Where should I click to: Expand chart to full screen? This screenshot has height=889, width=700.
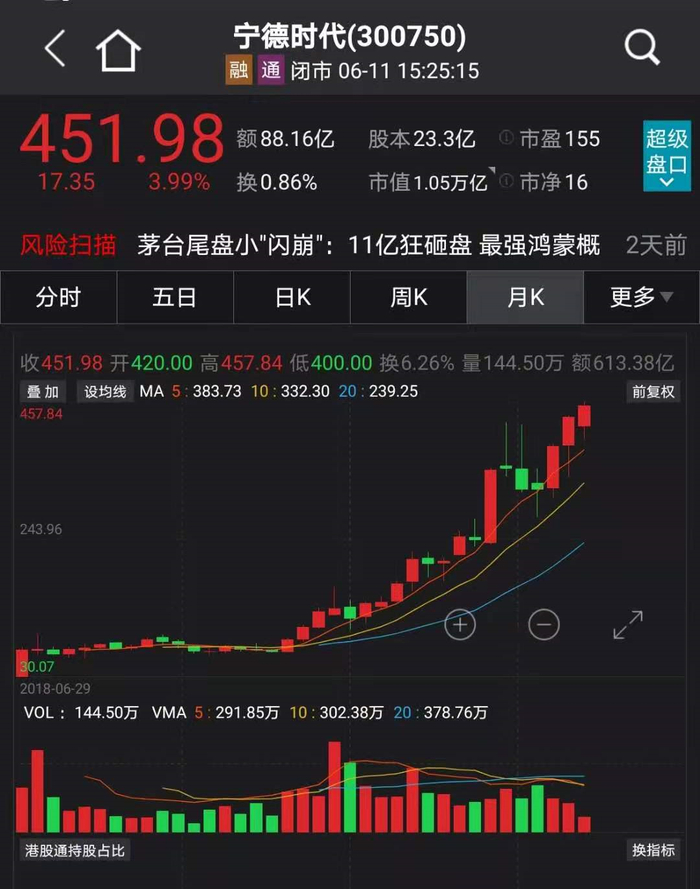[627, 625]
